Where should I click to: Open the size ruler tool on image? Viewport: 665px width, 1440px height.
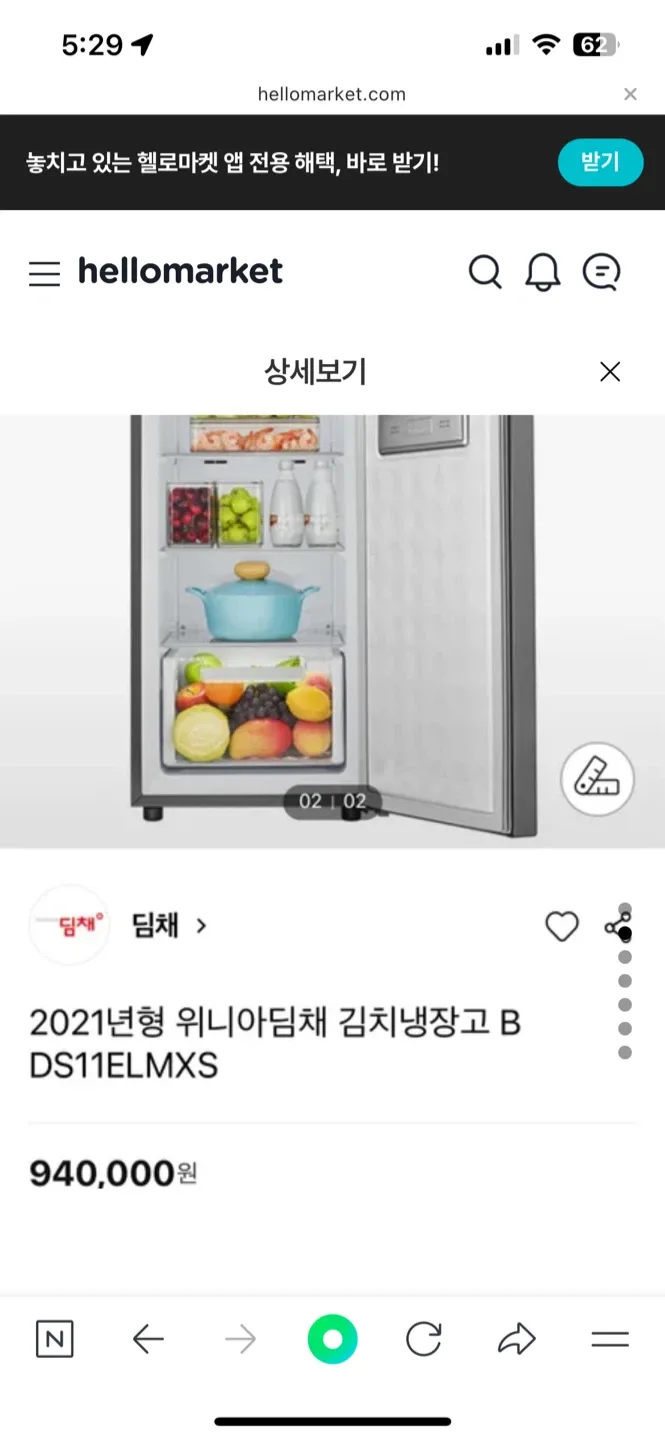point(597,779)
